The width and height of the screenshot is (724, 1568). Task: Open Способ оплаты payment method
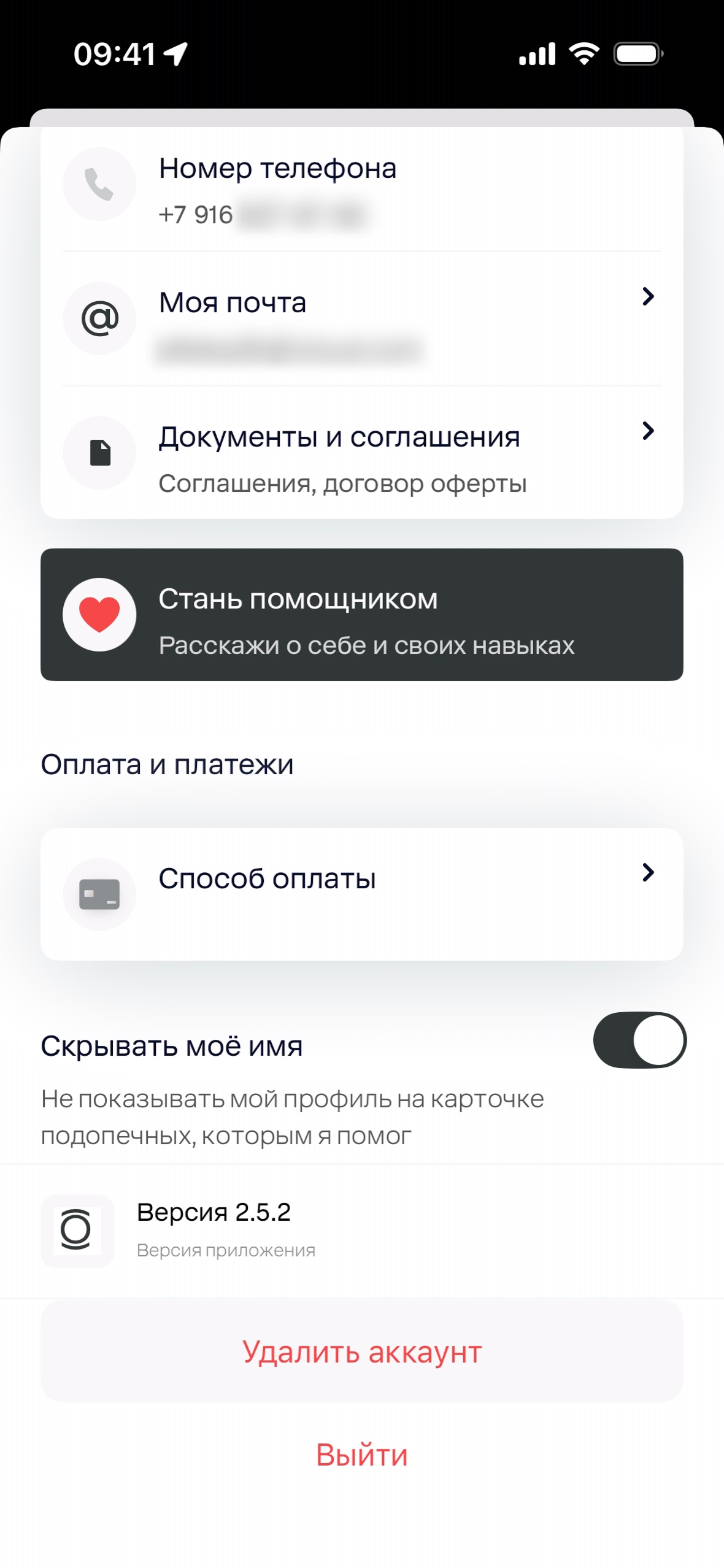tap(361, 893)
